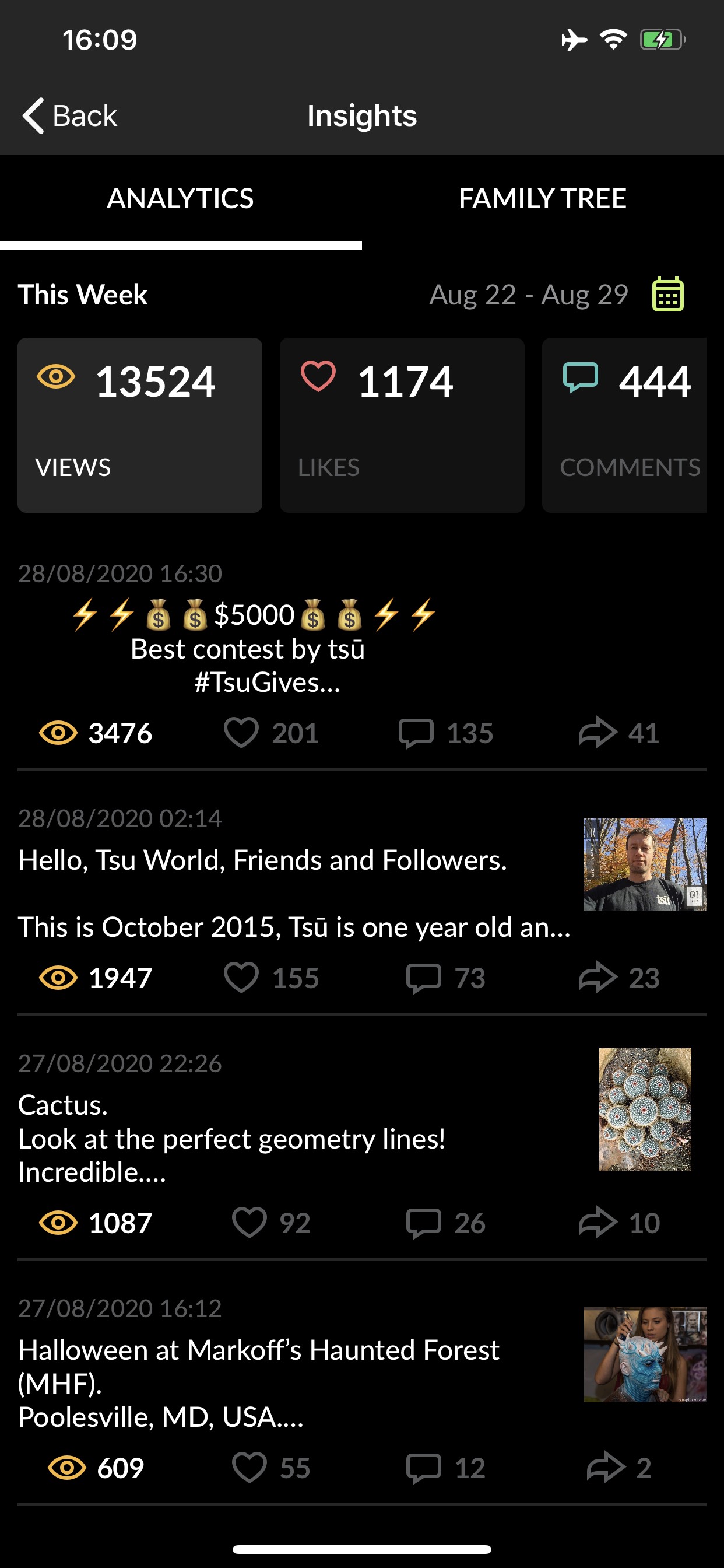Image resolution: width=724 pixels, height=1568 pixels.
Task: Go back from Insights
Action: [70, 116]
